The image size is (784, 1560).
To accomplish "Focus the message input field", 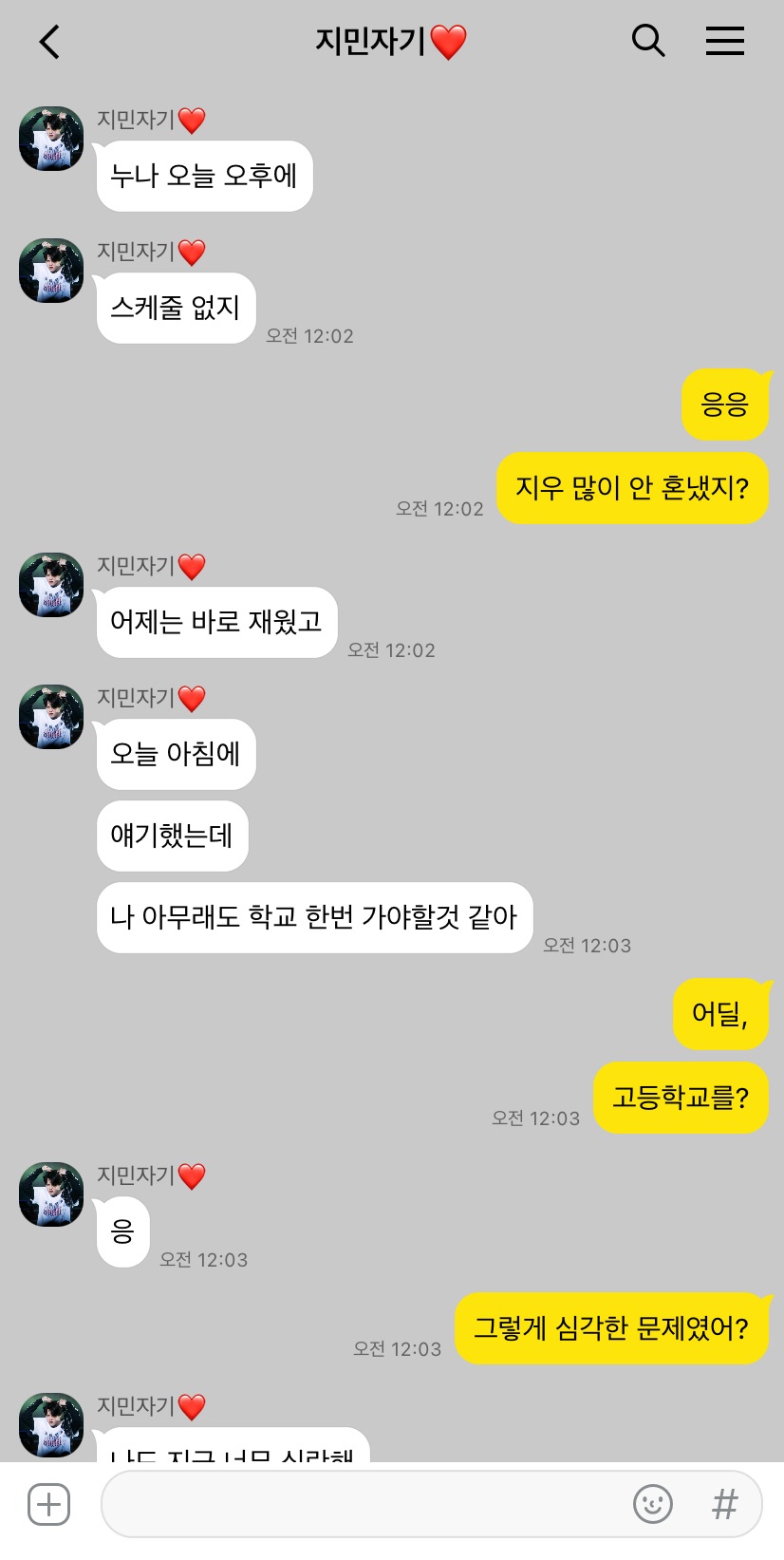I will pyautogui.click(x=365, y=1504).
